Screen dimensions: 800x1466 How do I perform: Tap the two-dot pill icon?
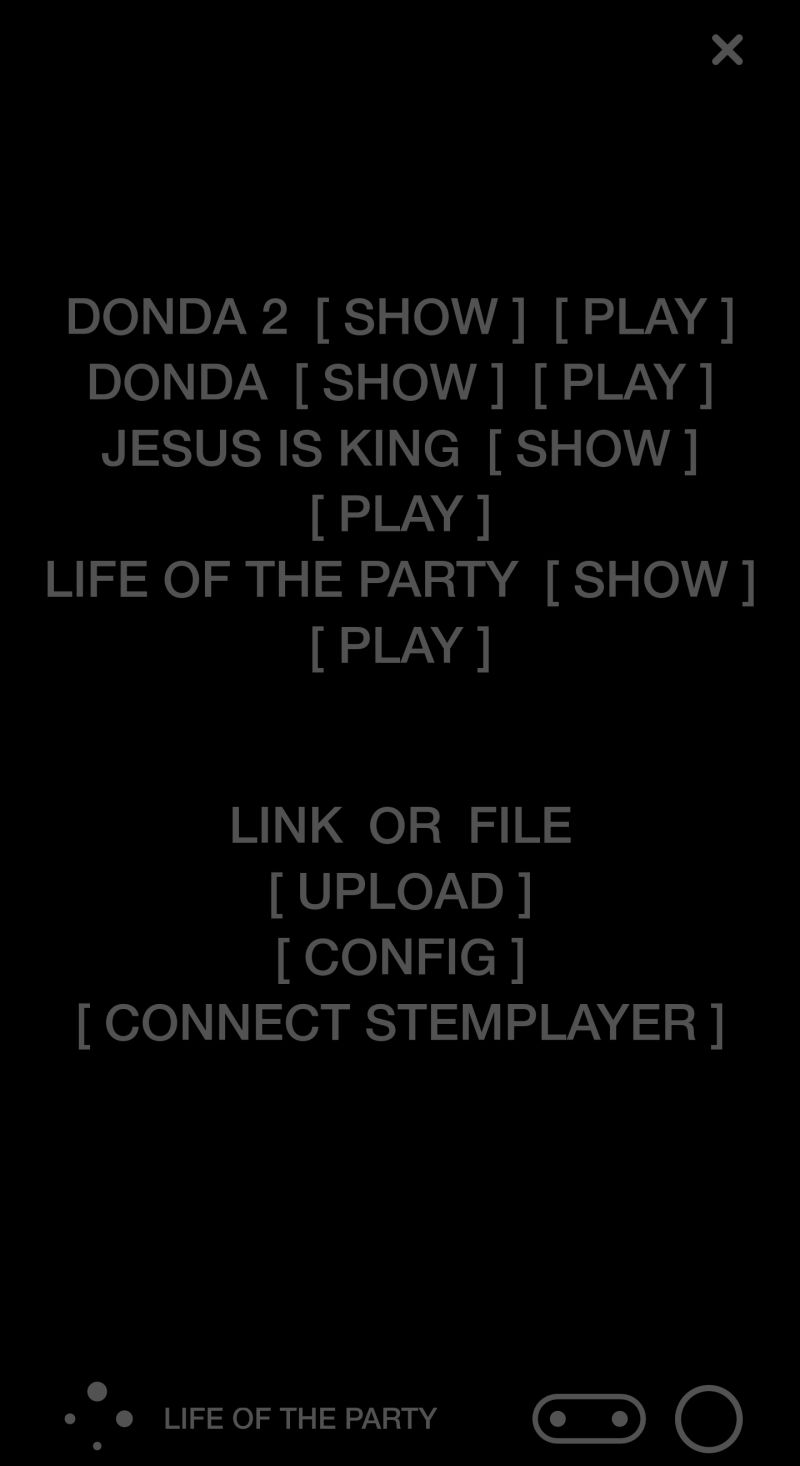point(589,1418)
